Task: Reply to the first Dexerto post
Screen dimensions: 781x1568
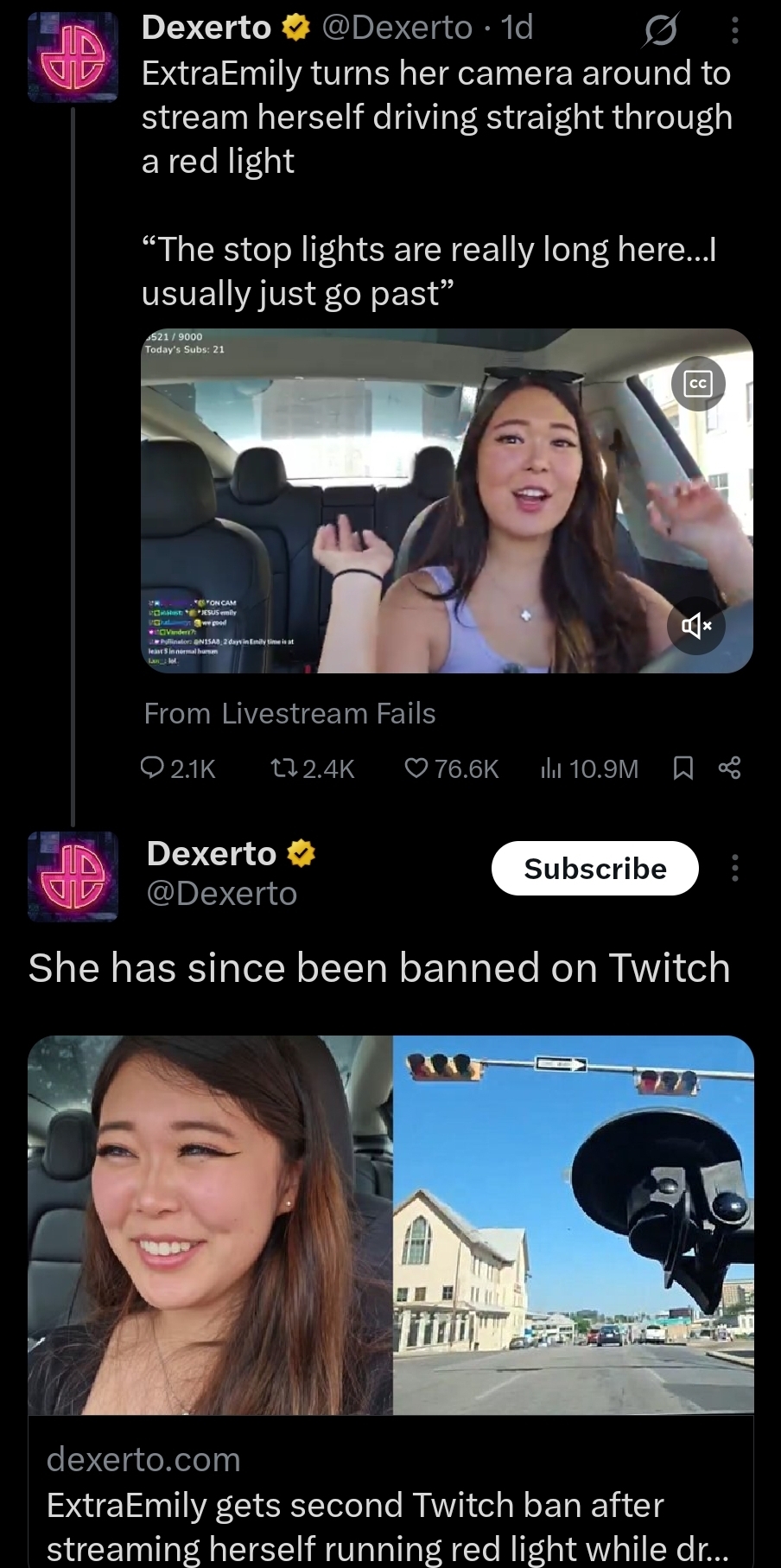Action: (178, 768)
